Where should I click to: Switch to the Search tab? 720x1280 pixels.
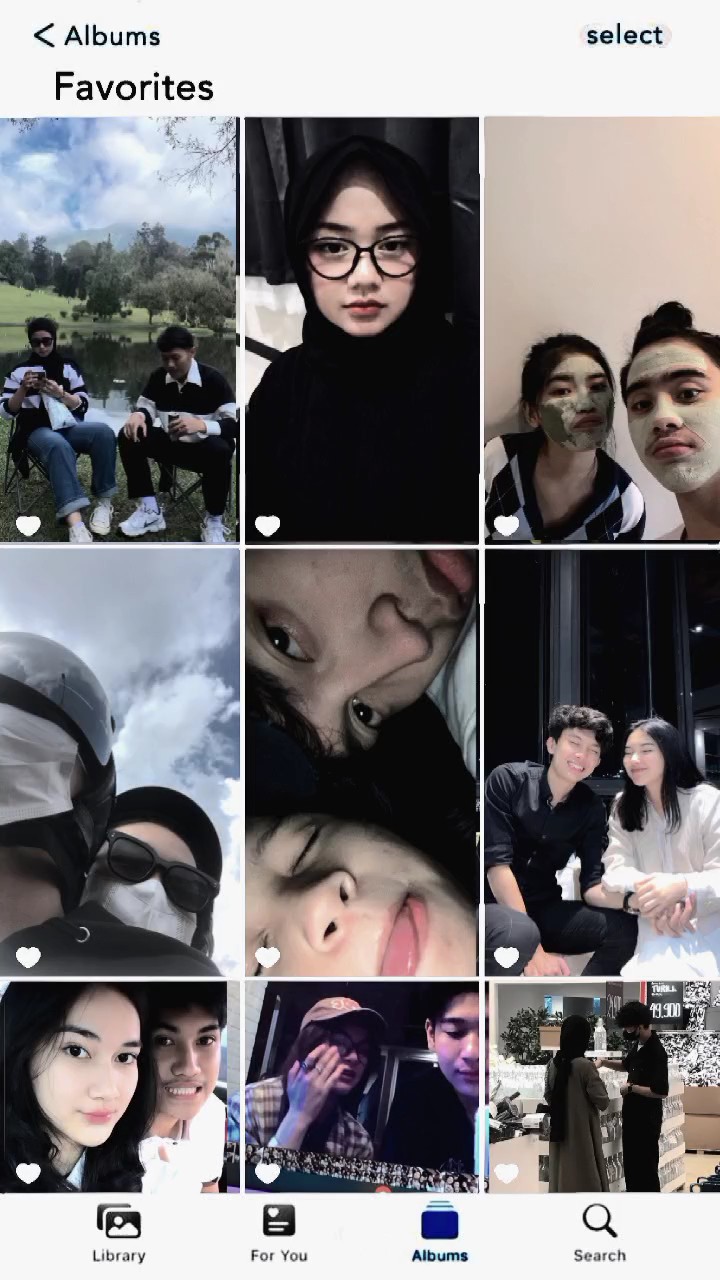(599, 1233)
